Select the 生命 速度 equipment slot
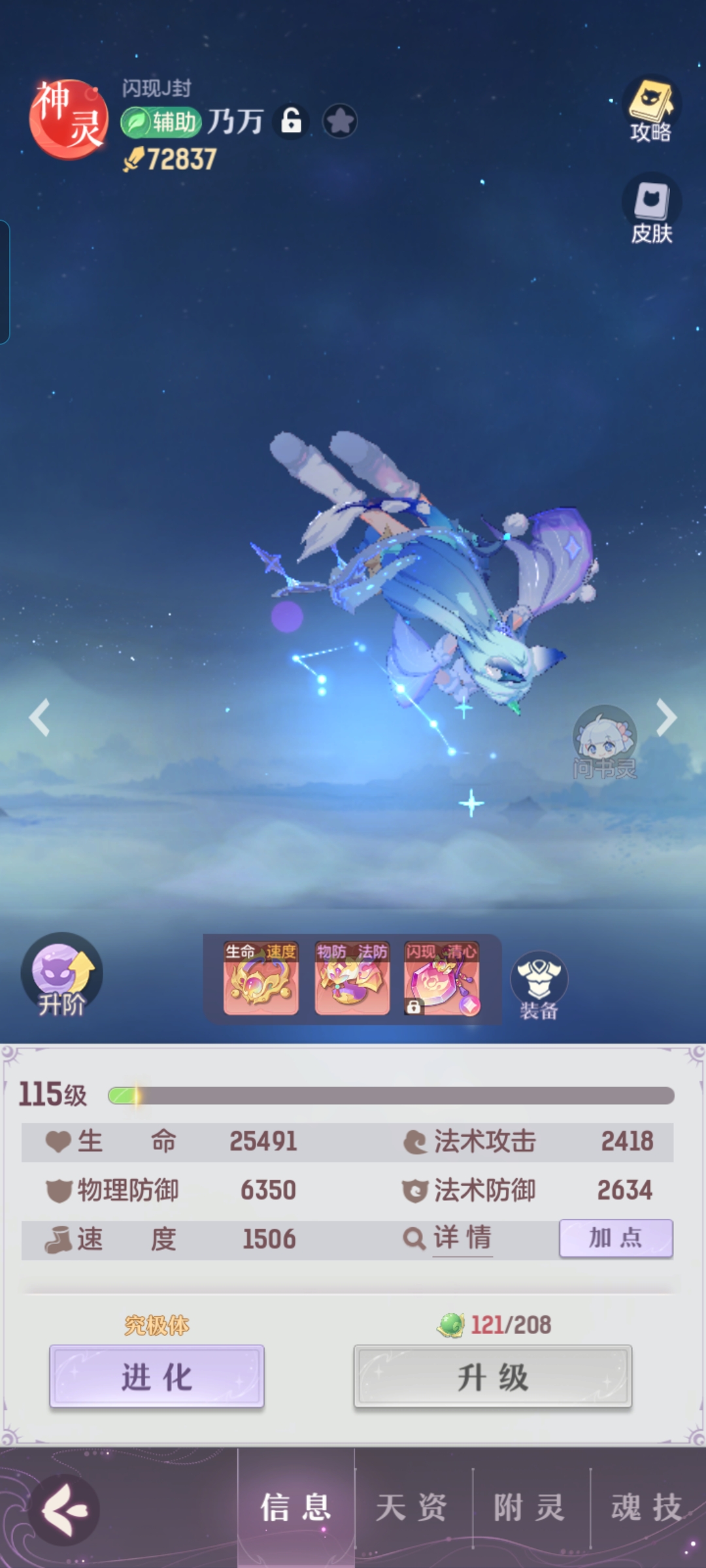Screen dimensions: 706x1568 (x=261, y=978)
